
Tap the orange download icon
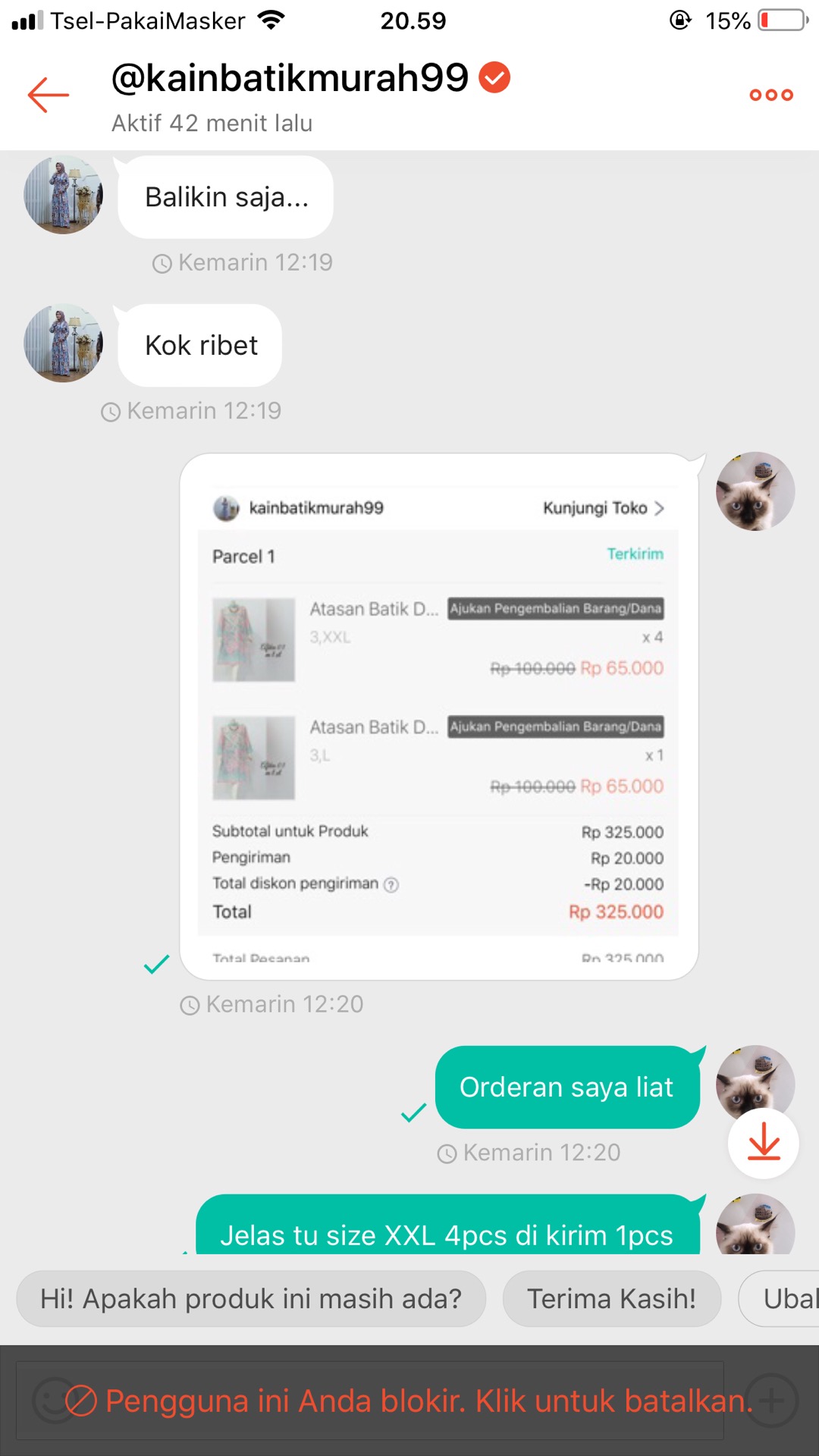pyautogui.click(x=763, y=1145)
